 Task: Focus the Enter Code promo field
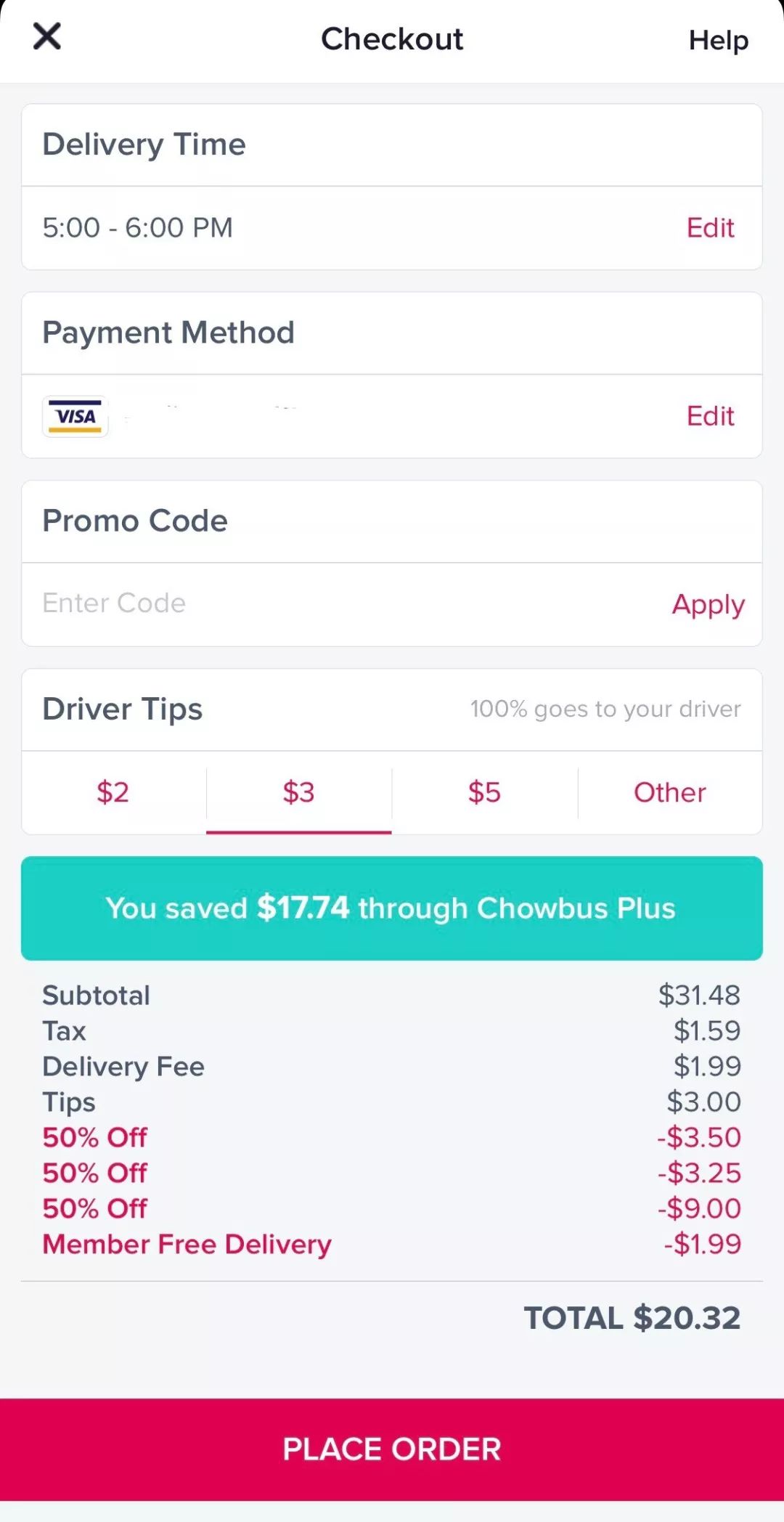(x=290, y=603)
